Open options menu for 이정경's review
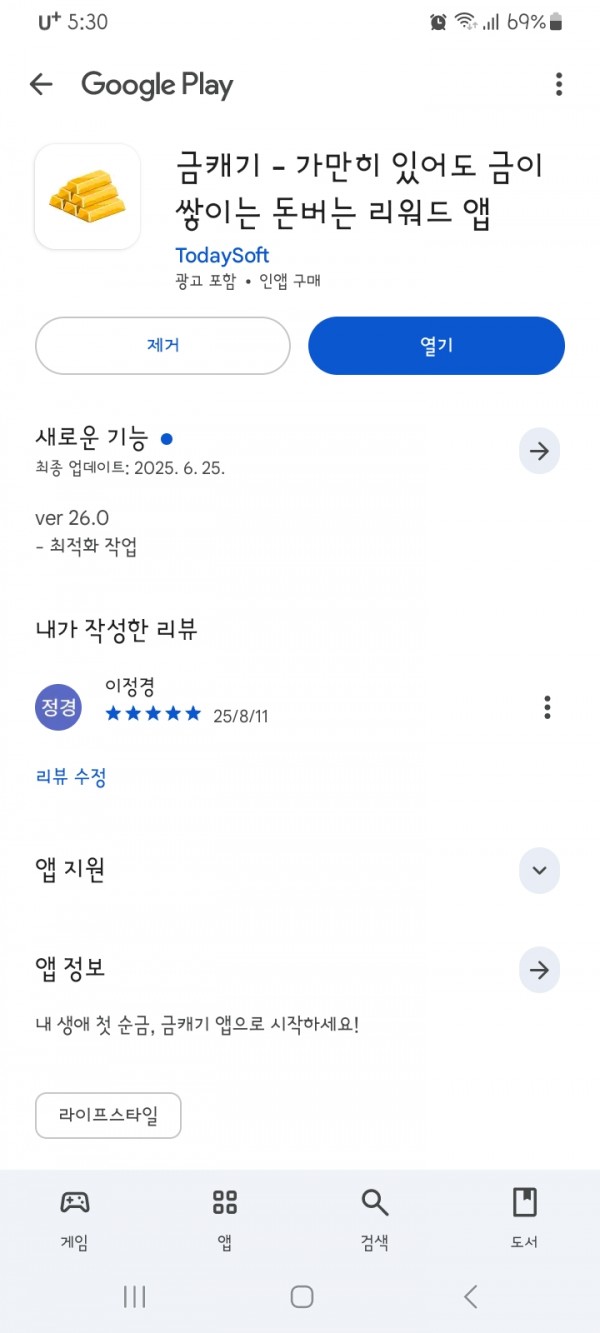600x1333 pixels. pyautogui.click(x=547, y=707)
